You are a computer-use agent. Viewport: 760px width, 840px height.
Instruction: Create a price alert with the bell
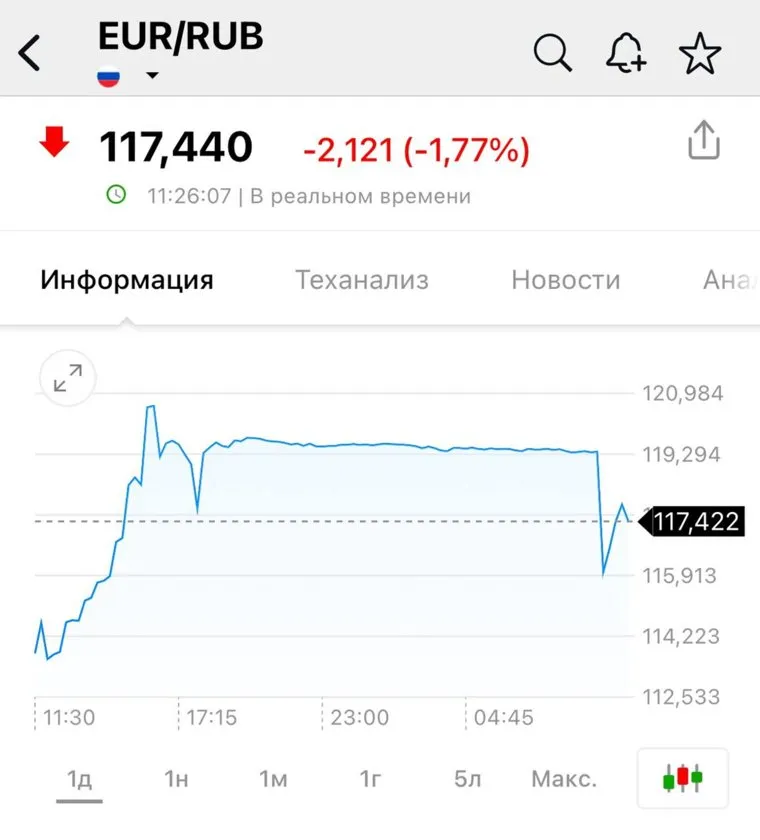[x=627, y=53]
